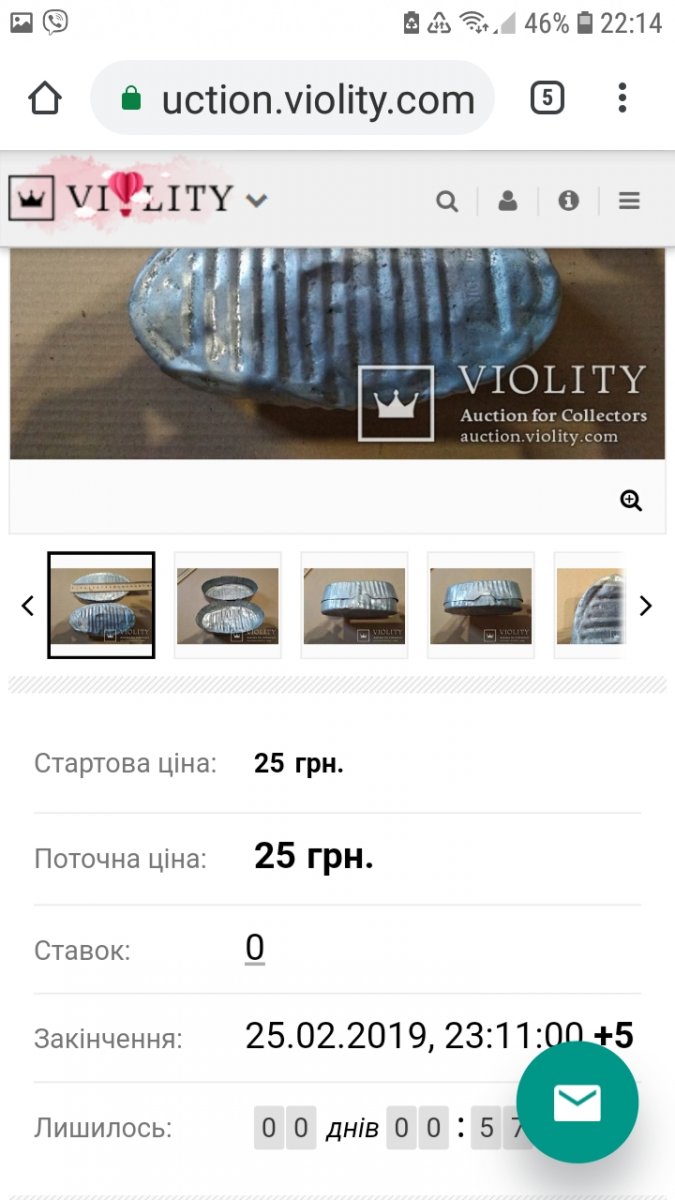Open the browser home page

[45, 99]
